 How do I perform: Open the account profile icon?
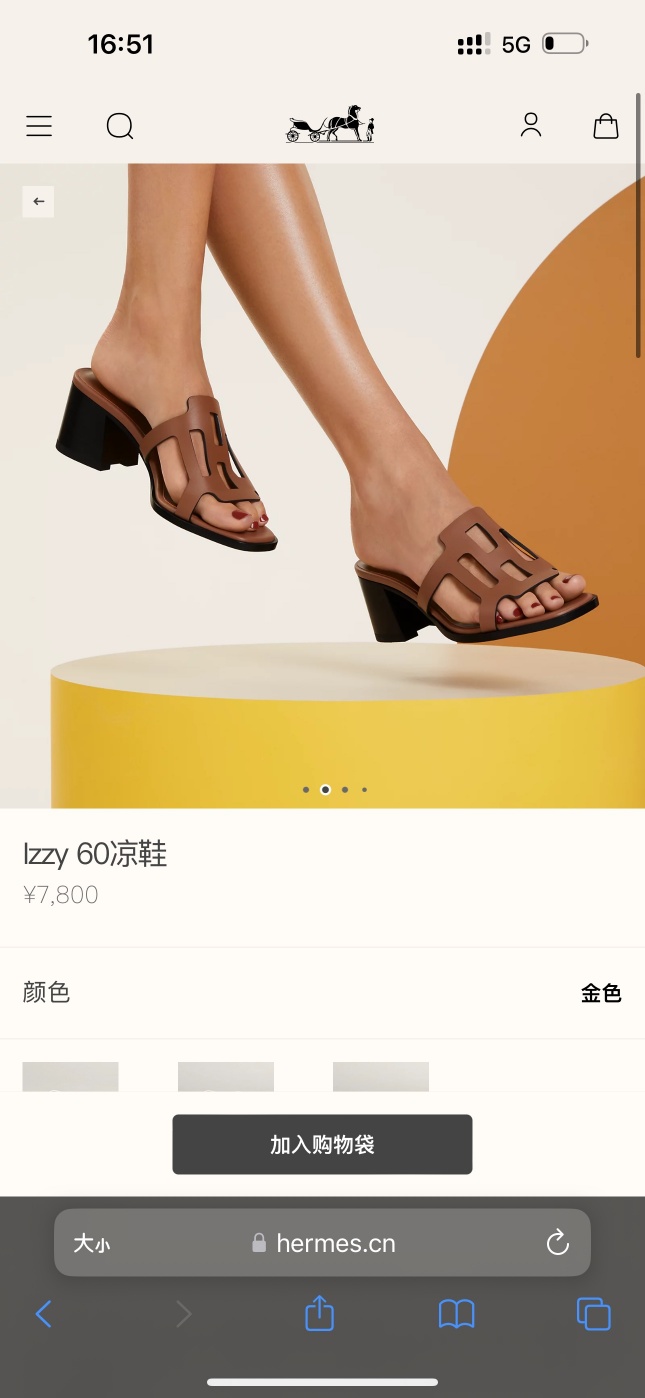531,125
